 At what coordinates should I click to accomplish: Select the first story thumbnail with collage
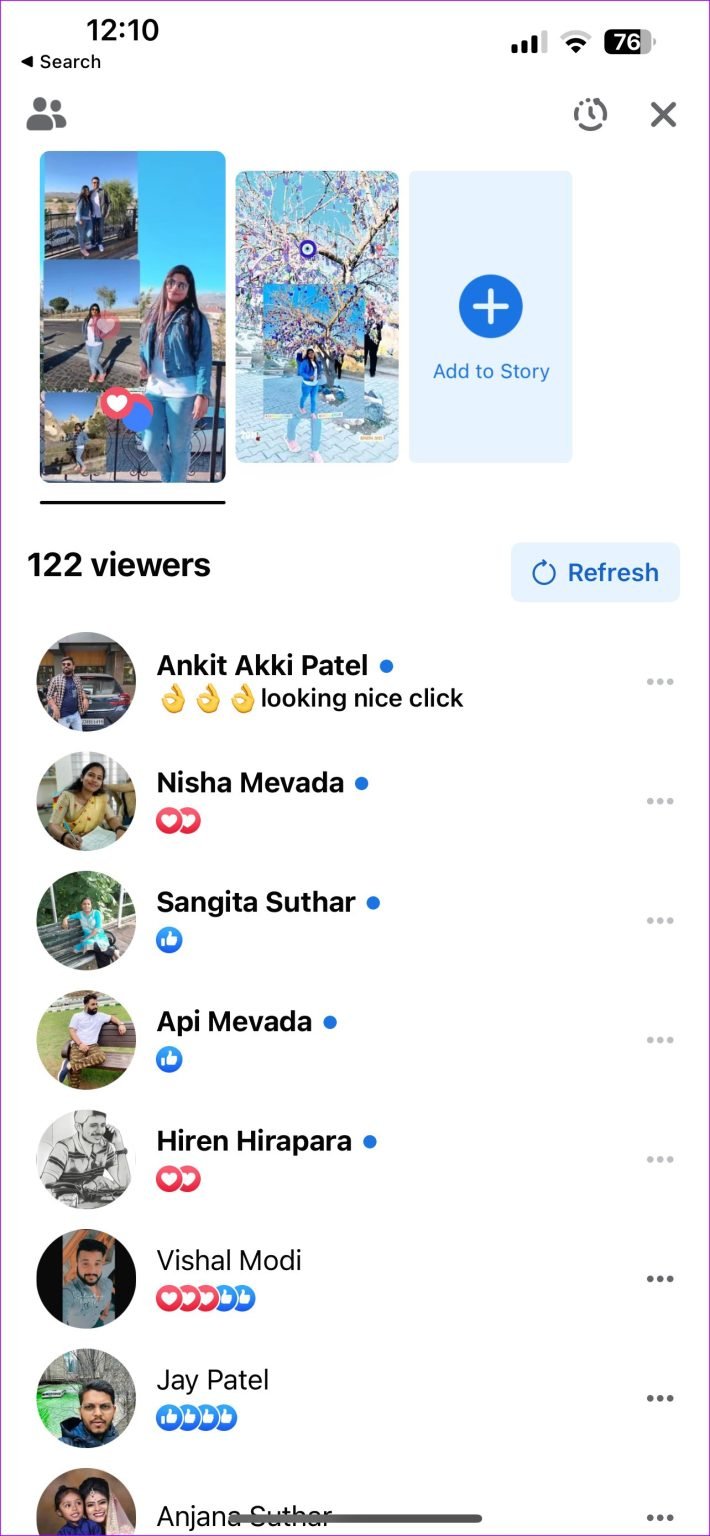(x=132, y=317)
